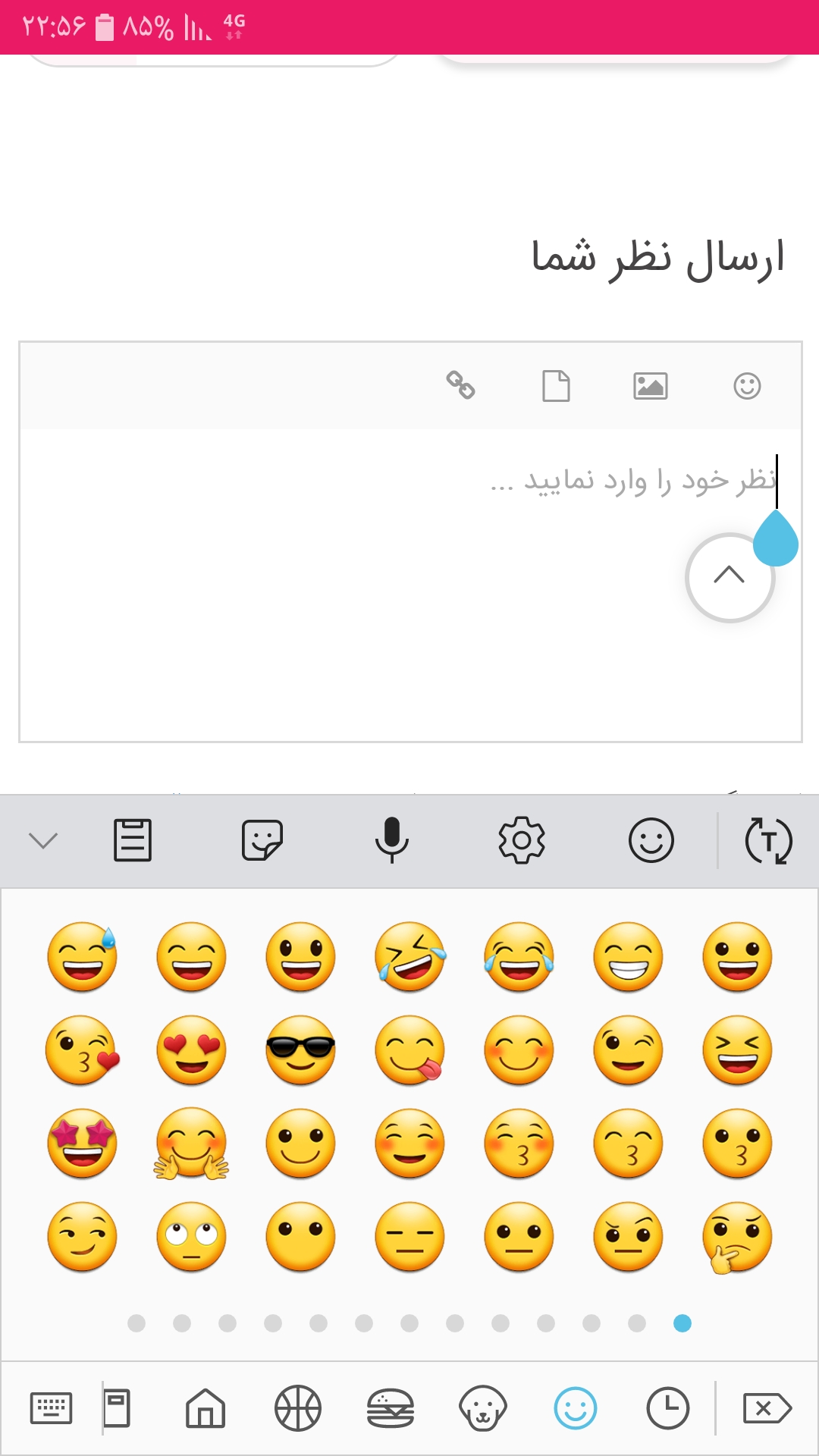
Task: Tap the scroll-to-top arrow button
Action: click(x=729, y=577)
